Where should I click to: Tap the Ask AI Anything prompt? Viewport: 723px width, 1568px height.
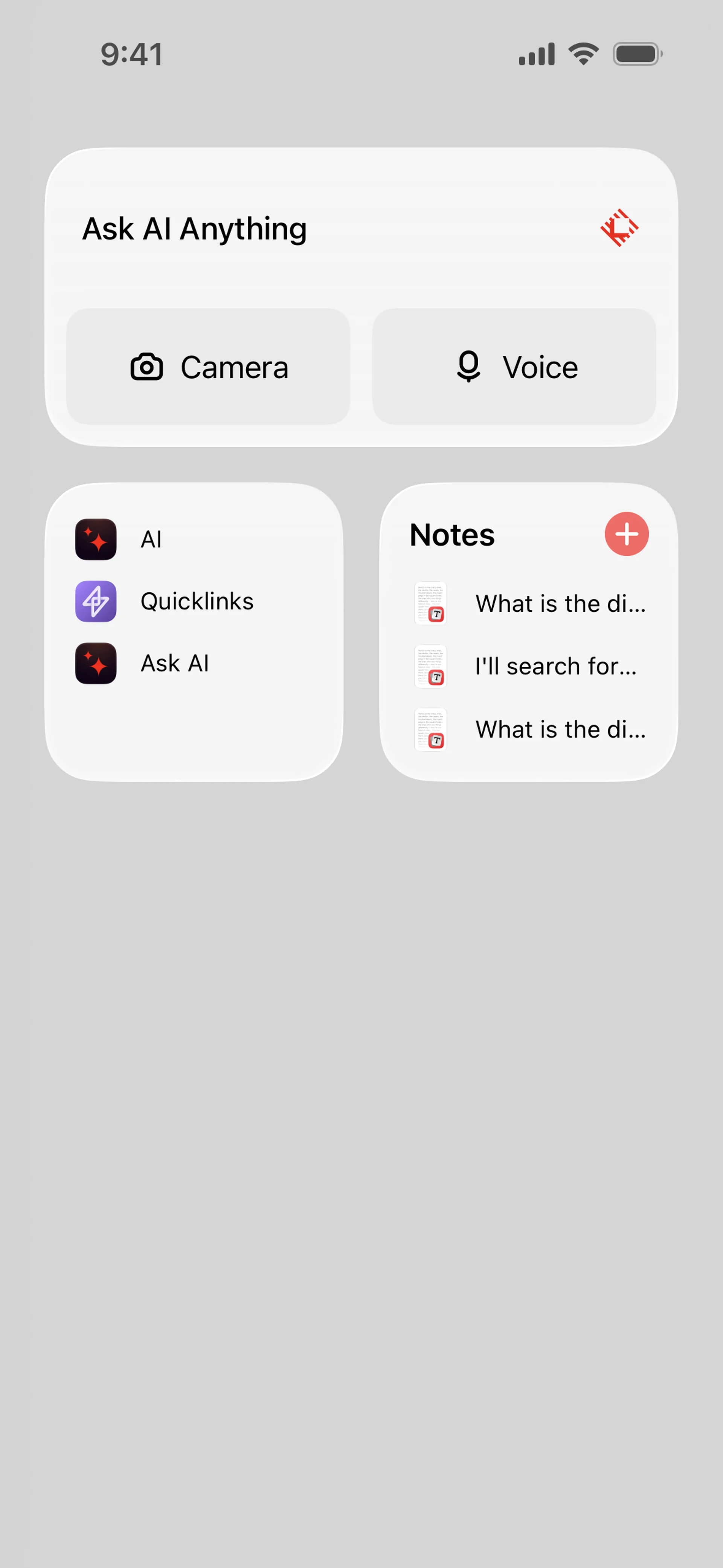click(x=195, y=229)
